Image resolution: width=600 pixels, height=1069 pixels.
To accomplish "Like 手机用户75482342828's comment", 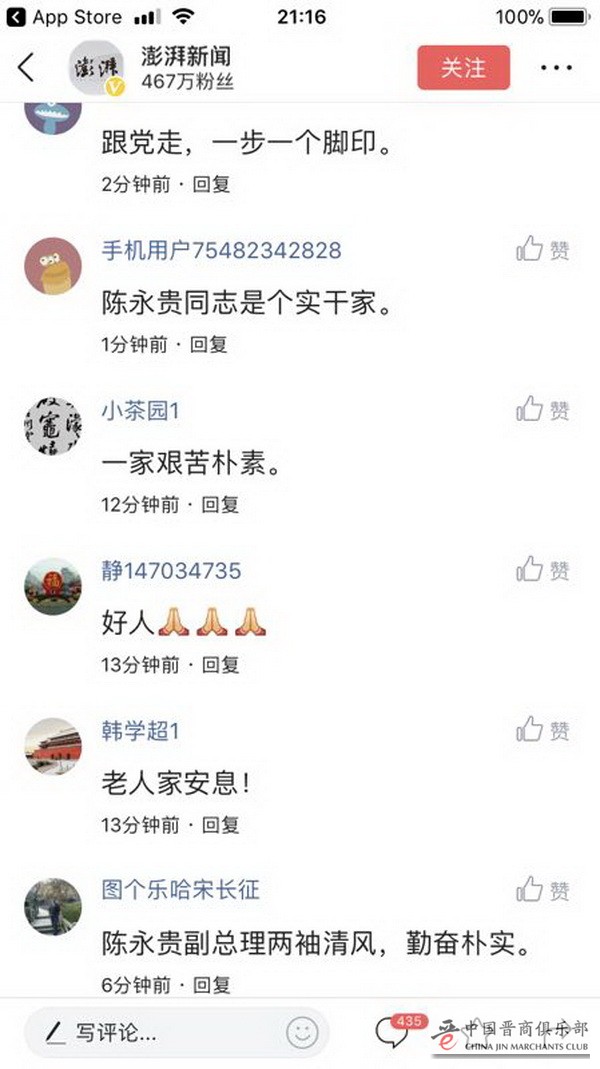I will tap(543, 250).
